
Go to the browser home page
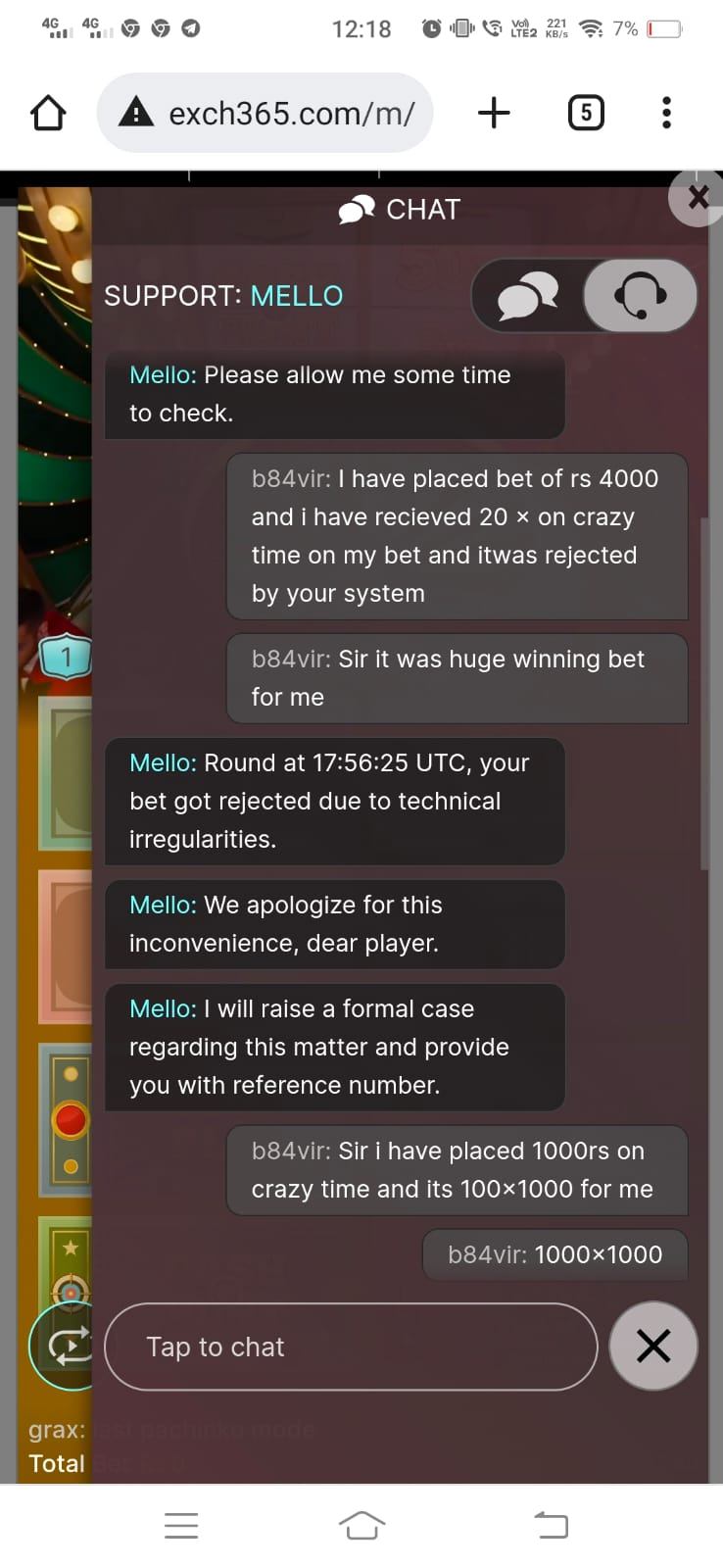[x=48, y=113]
